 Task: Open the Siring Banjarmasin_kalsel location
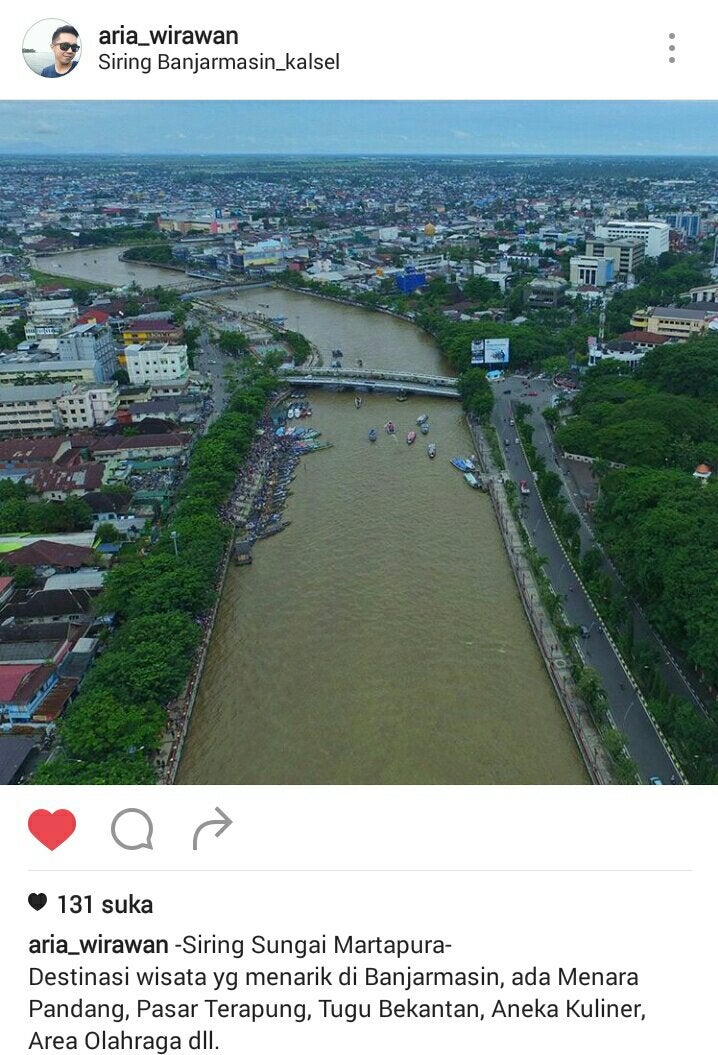pyautogui.click(x=218, y=62)
